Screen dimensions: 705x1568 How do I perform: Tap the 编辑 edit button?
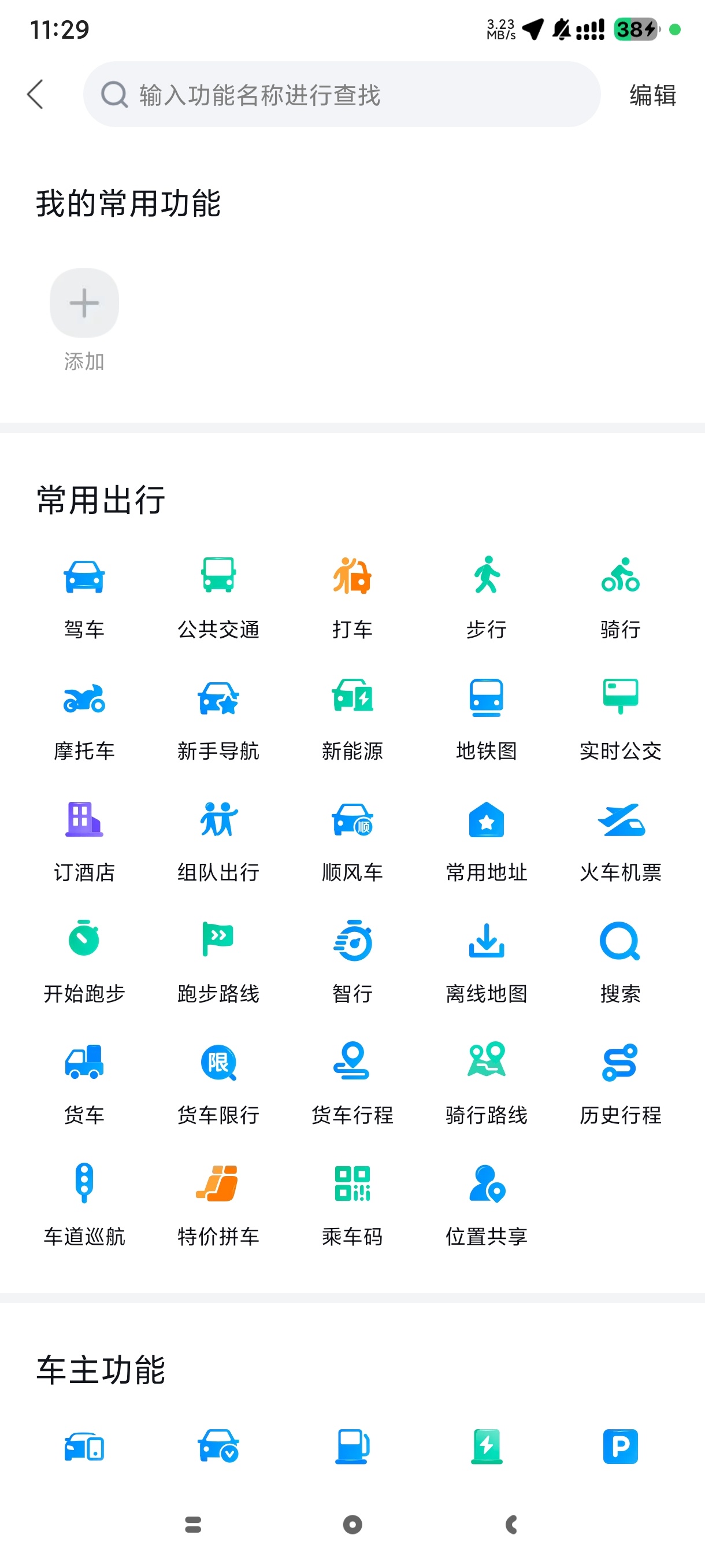point(652,94)
